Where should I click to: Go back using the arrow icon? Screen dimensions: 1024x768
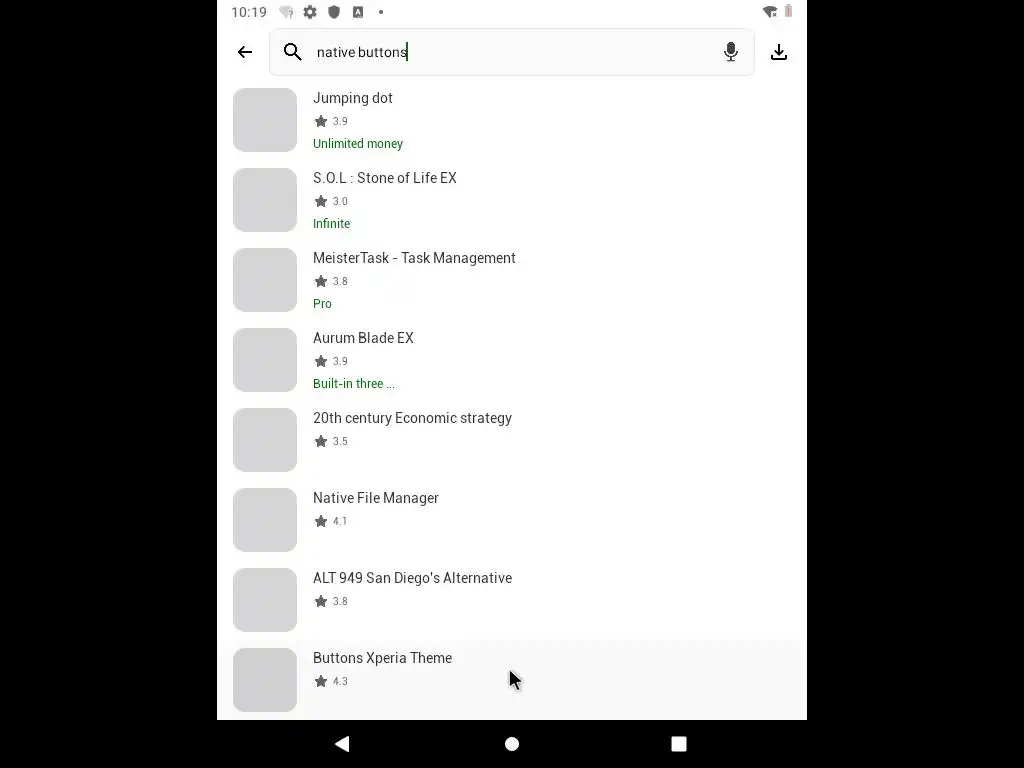click(245, 52)
